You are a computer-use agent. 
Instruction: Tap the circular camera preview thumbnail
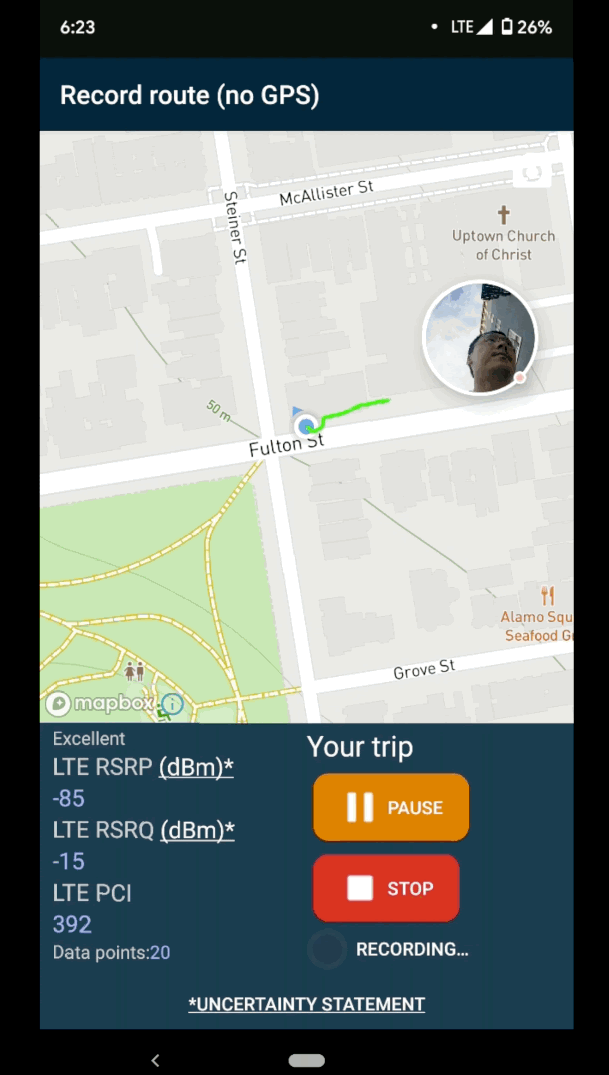click(x=479, y=338)
